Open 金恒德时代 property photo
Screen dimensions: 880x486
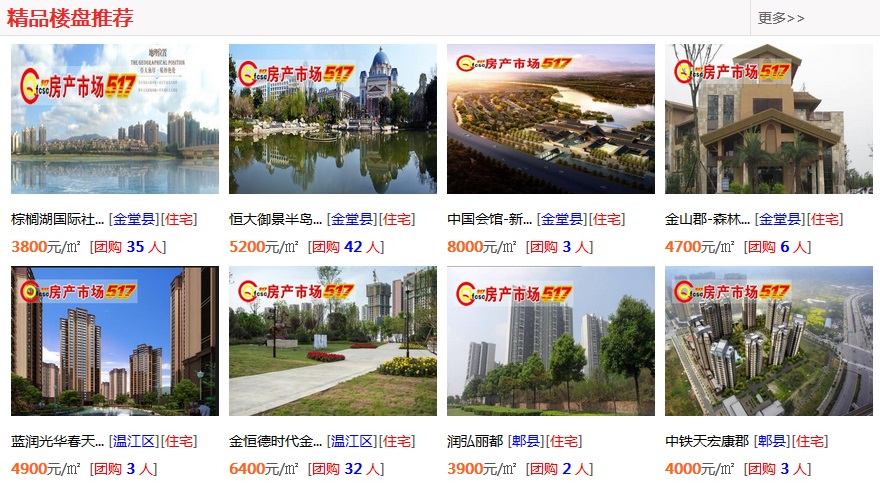tap(333, 341)
